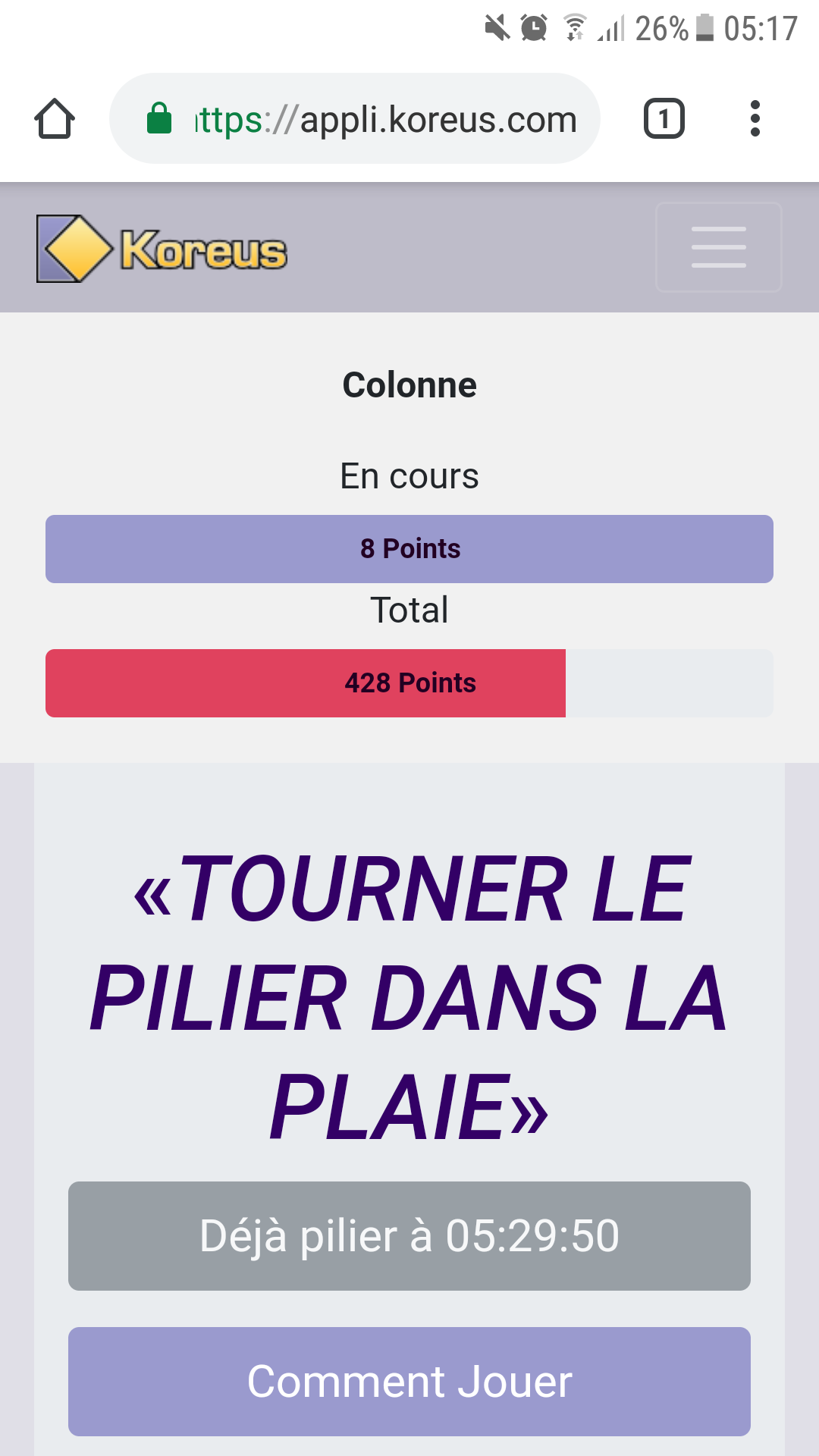The image size is (819, 1456).
Task: Tap the Koreus logo
Action: coord(162,249)
